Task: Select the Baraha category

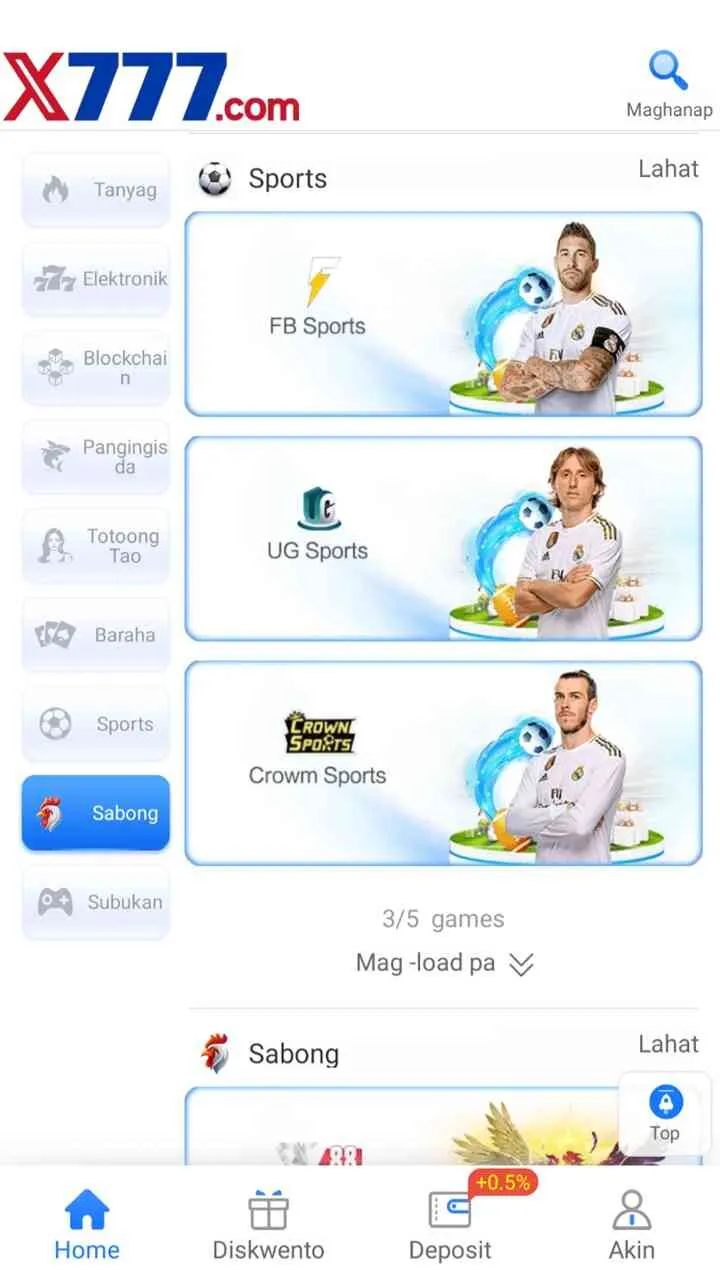Action: pyautogui.click(x=96, y=635)
